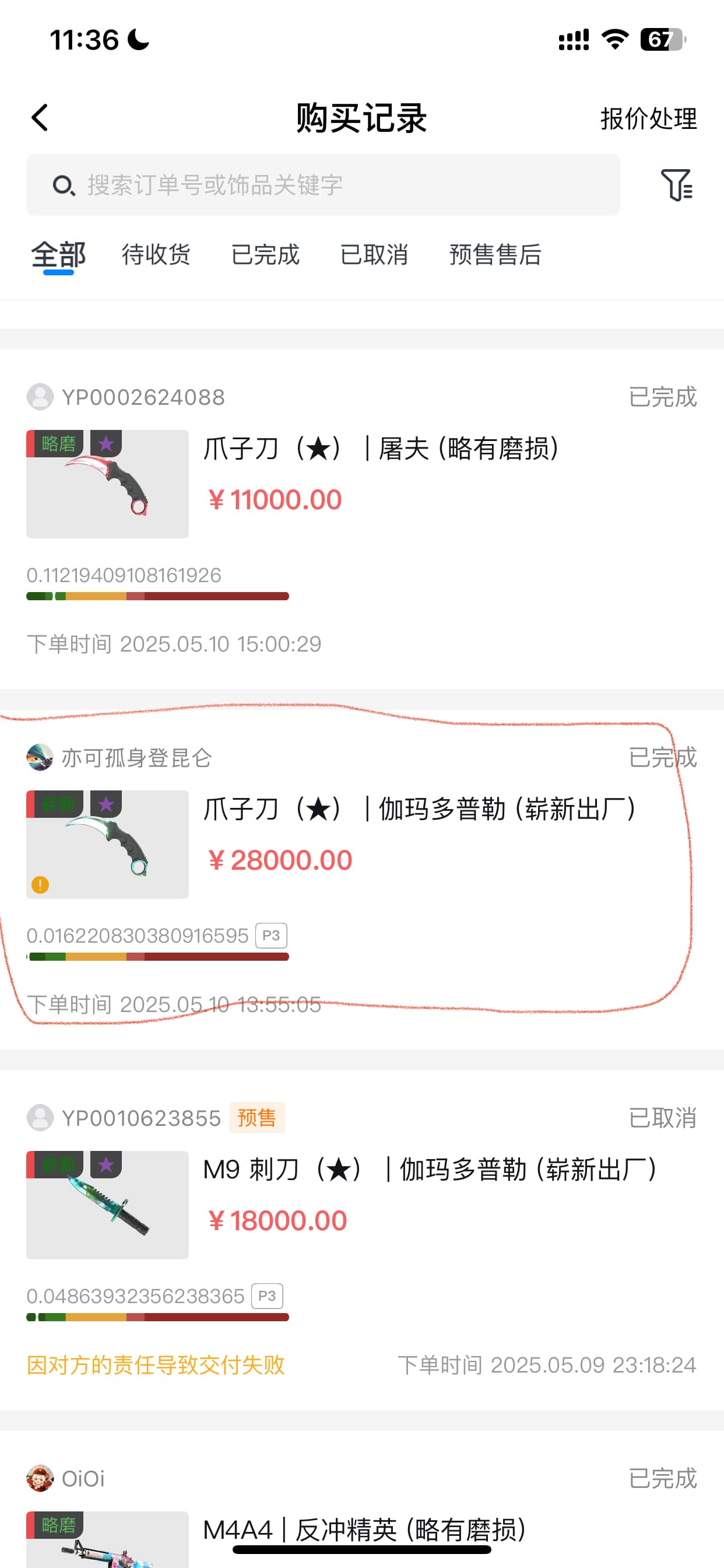Open the 爪子刀 屠夫 order for ¥11000.00
The width and height of the screenshot is (724, 1568).
tap(362, 519)
